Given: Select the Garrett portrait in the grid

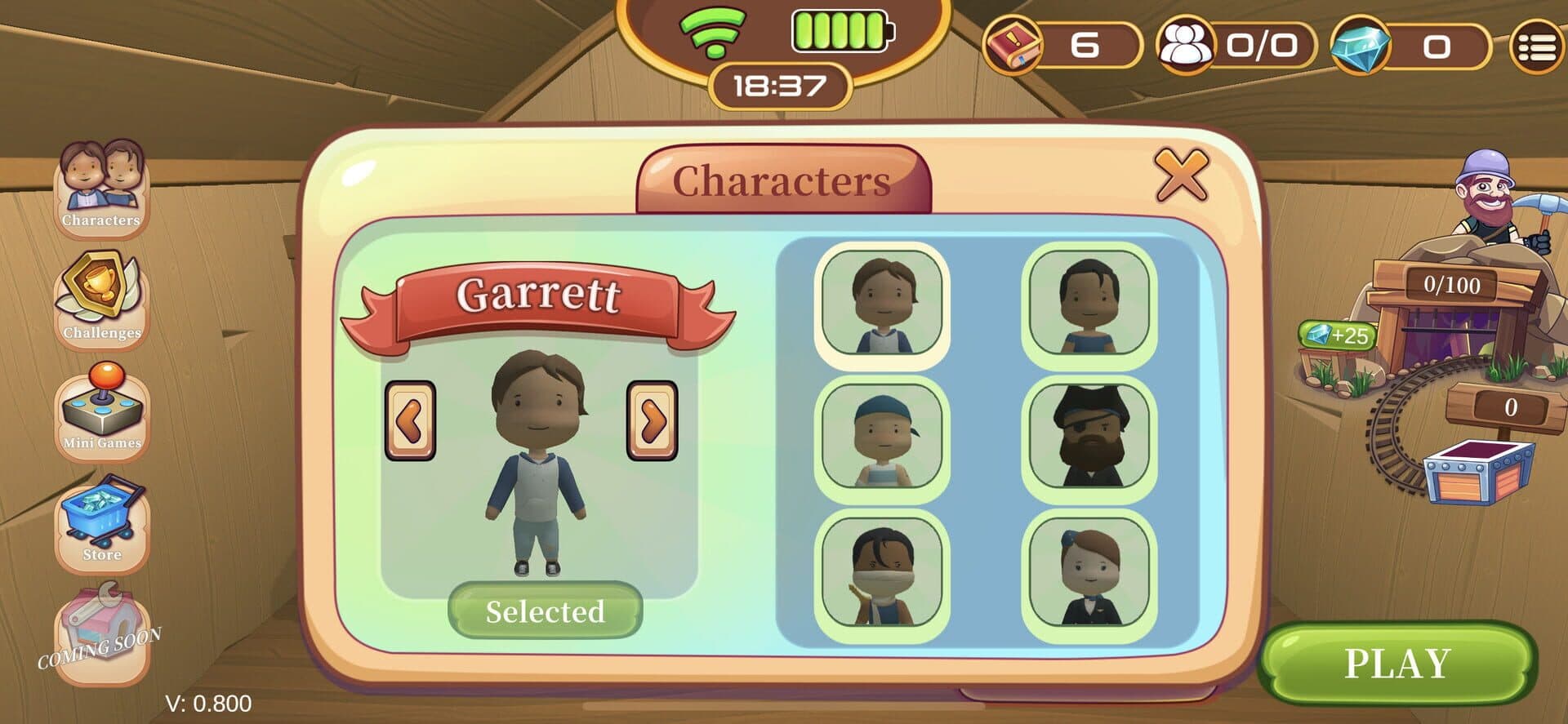Looking at the screenshot, I should (x=881, y=304).
